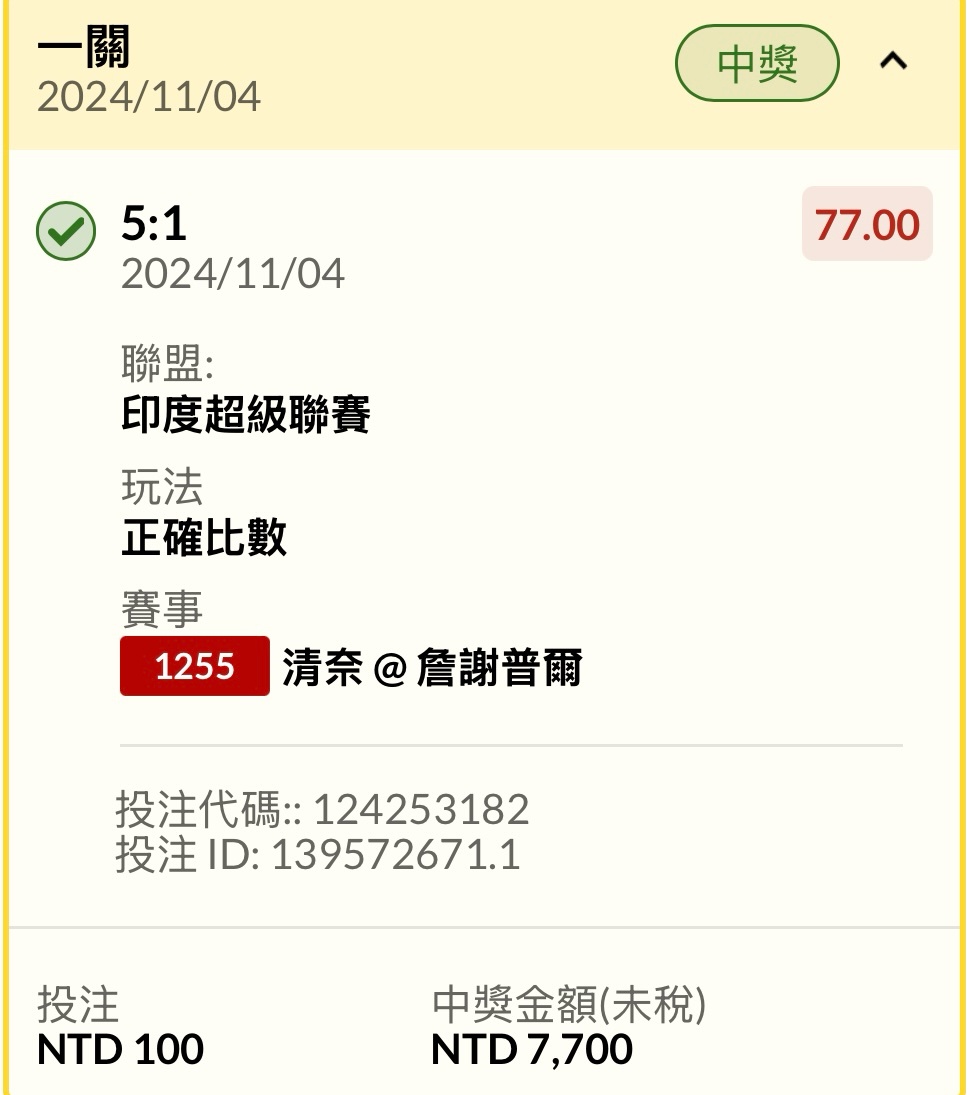Image resolution: width=970 pixels, height=1095 pixels.
Task: Collapse the 一關 bet details card
Action: 892,62
